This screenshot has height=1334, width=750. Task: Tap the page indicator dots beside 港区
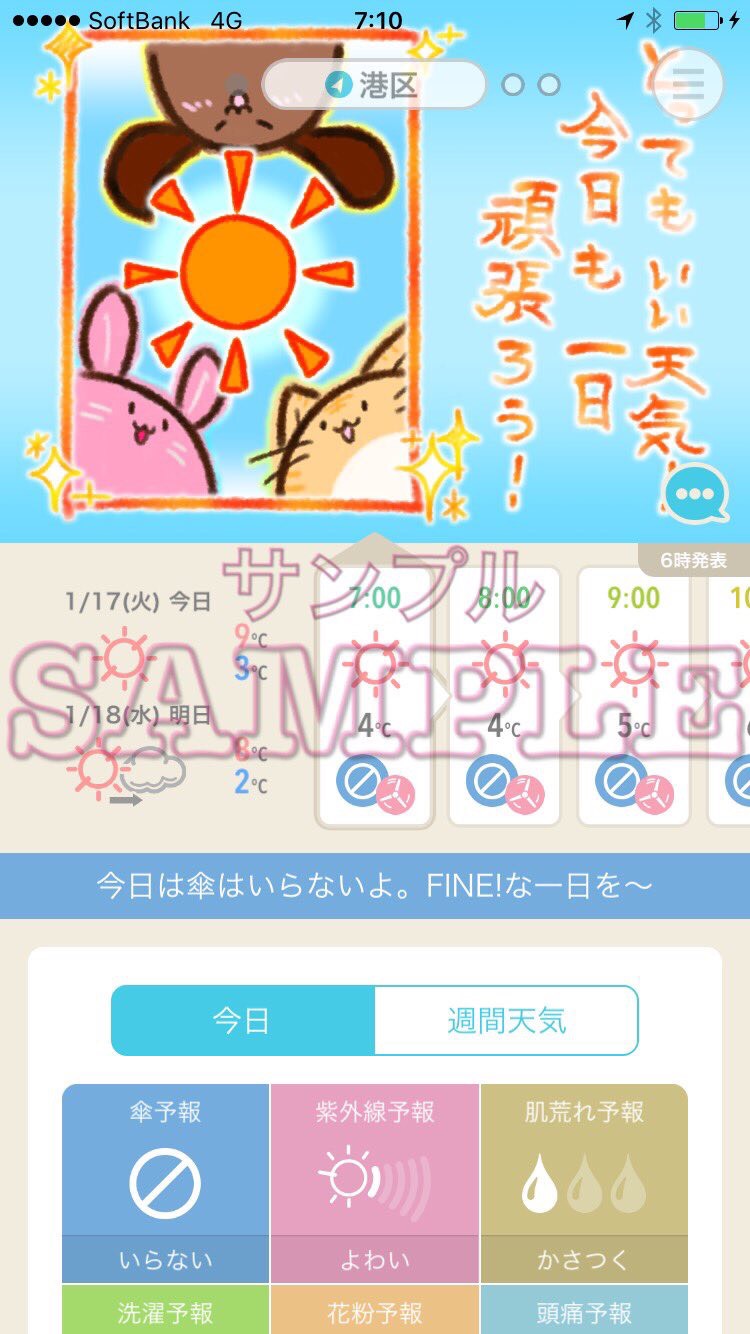pos(531,85)
